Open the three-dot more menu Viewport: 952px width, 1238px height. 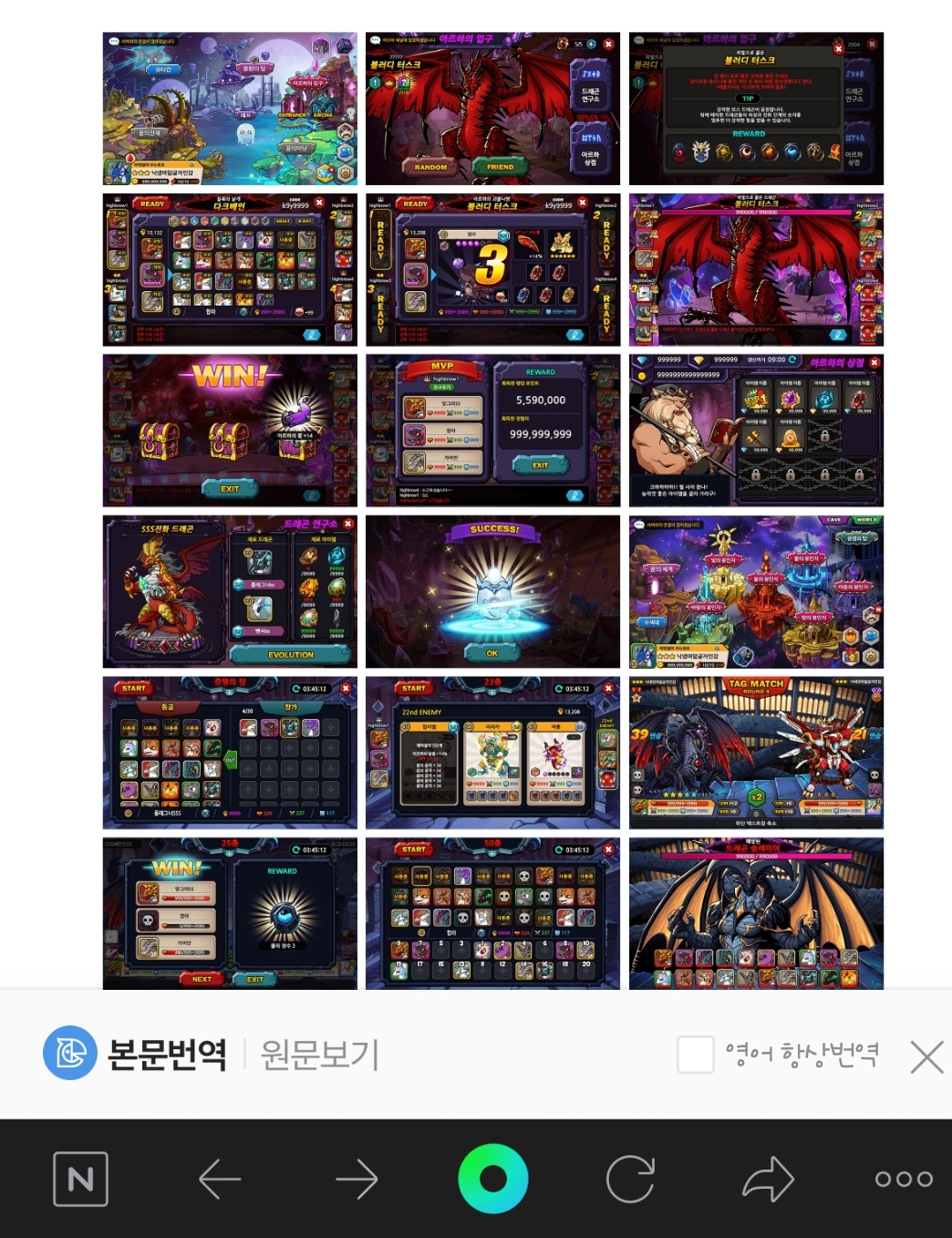[x=904, y=1179]
